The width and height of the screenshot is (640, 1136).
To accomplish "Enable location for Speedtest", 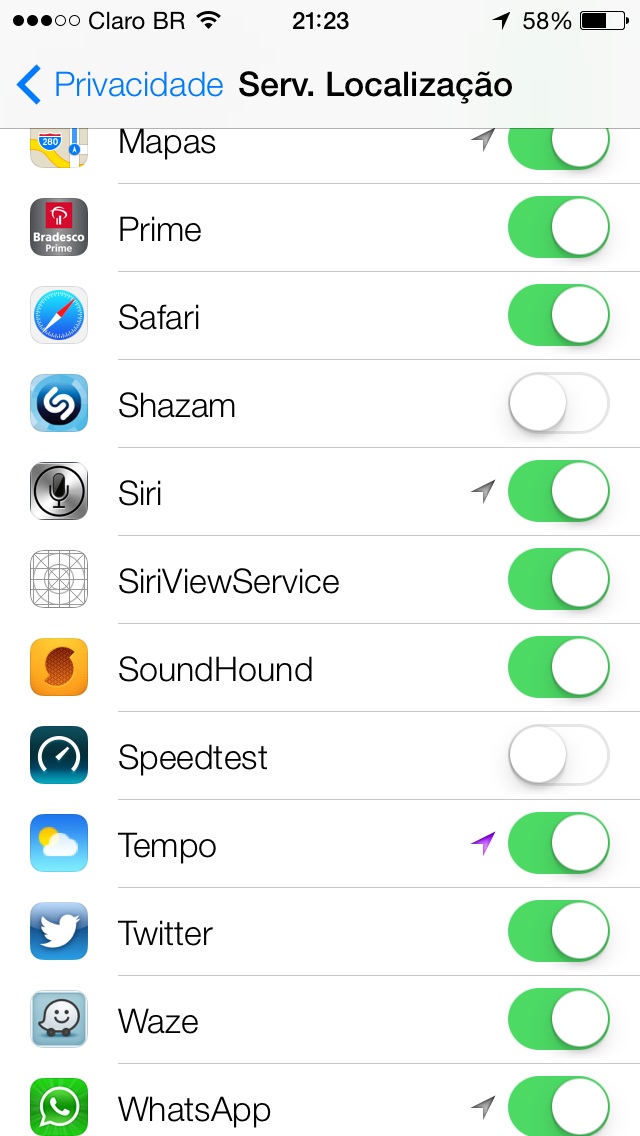I will coord(559,755).
